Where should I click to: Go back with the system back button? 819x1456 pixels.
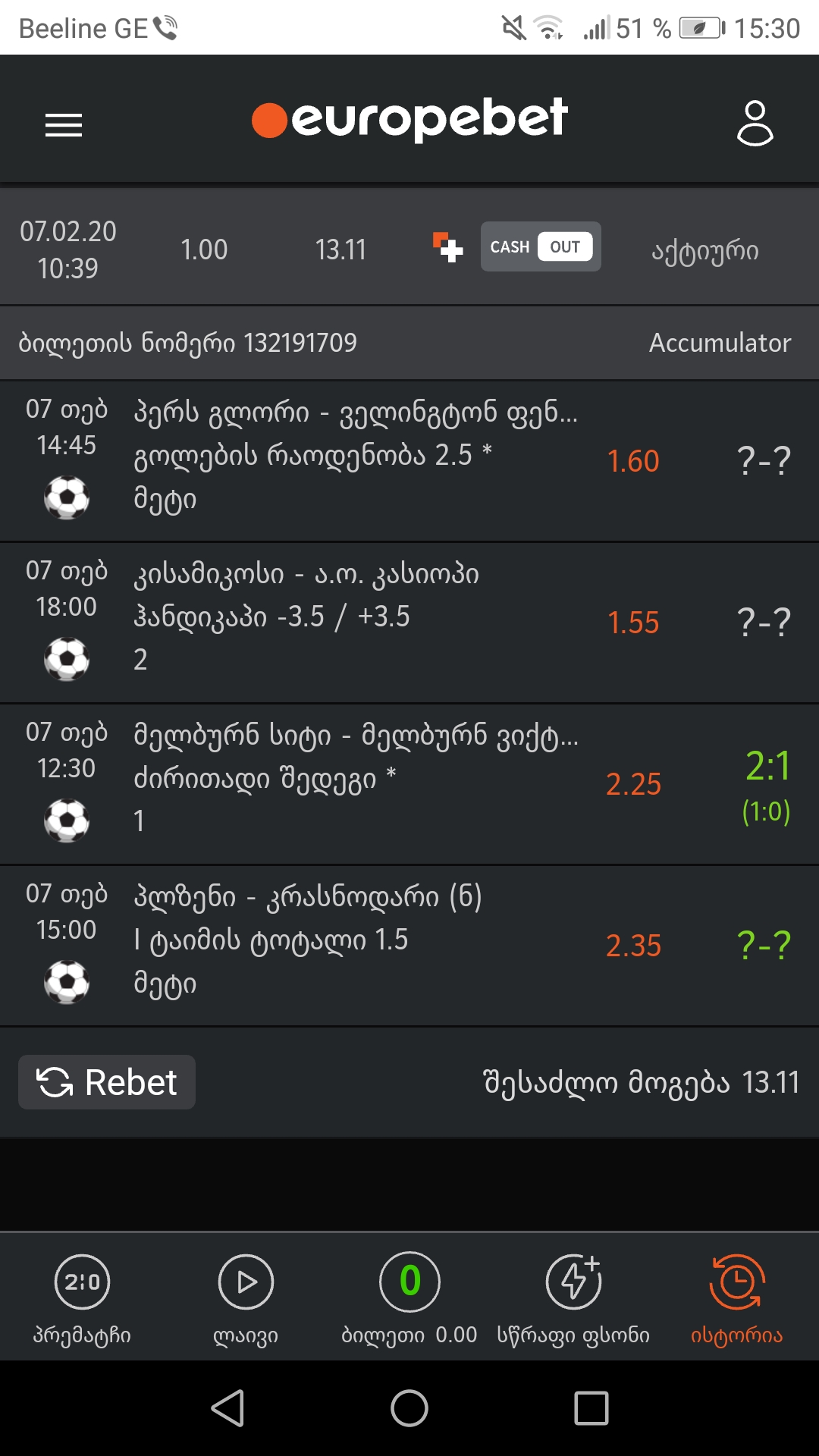point(227,1409)
